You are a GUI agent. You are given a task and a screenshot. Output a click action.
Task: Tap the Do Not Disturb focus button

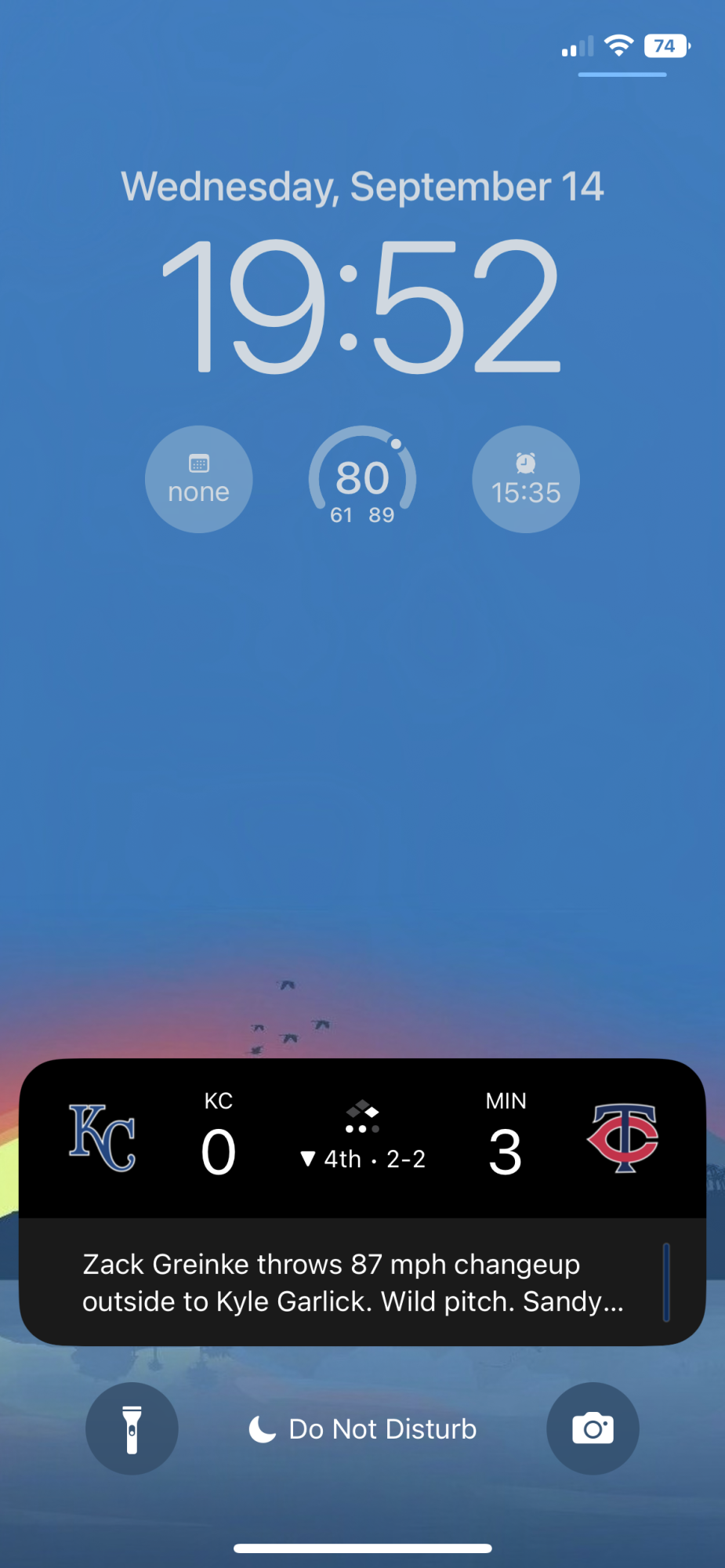362,1429
